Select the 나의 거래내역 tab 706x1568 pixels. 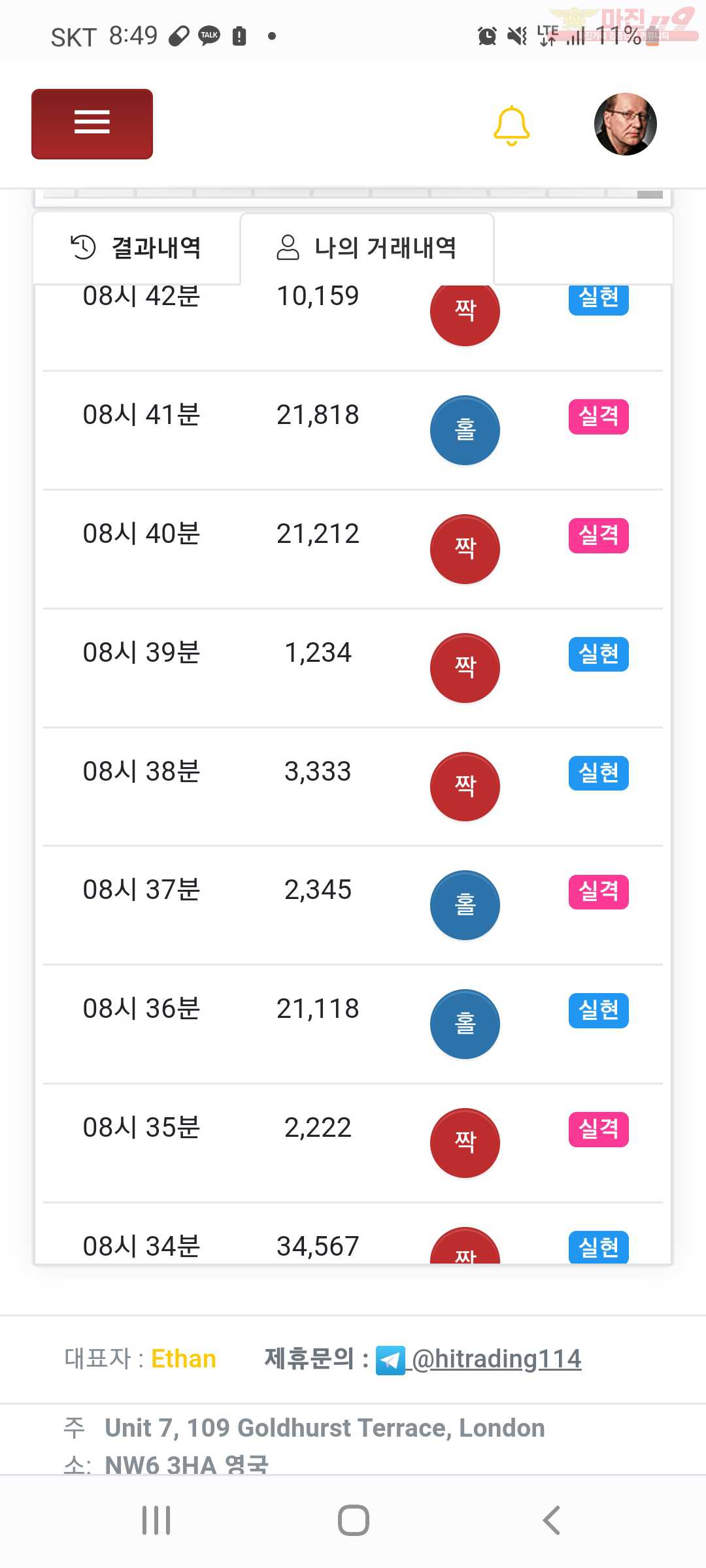pos(367,248)
